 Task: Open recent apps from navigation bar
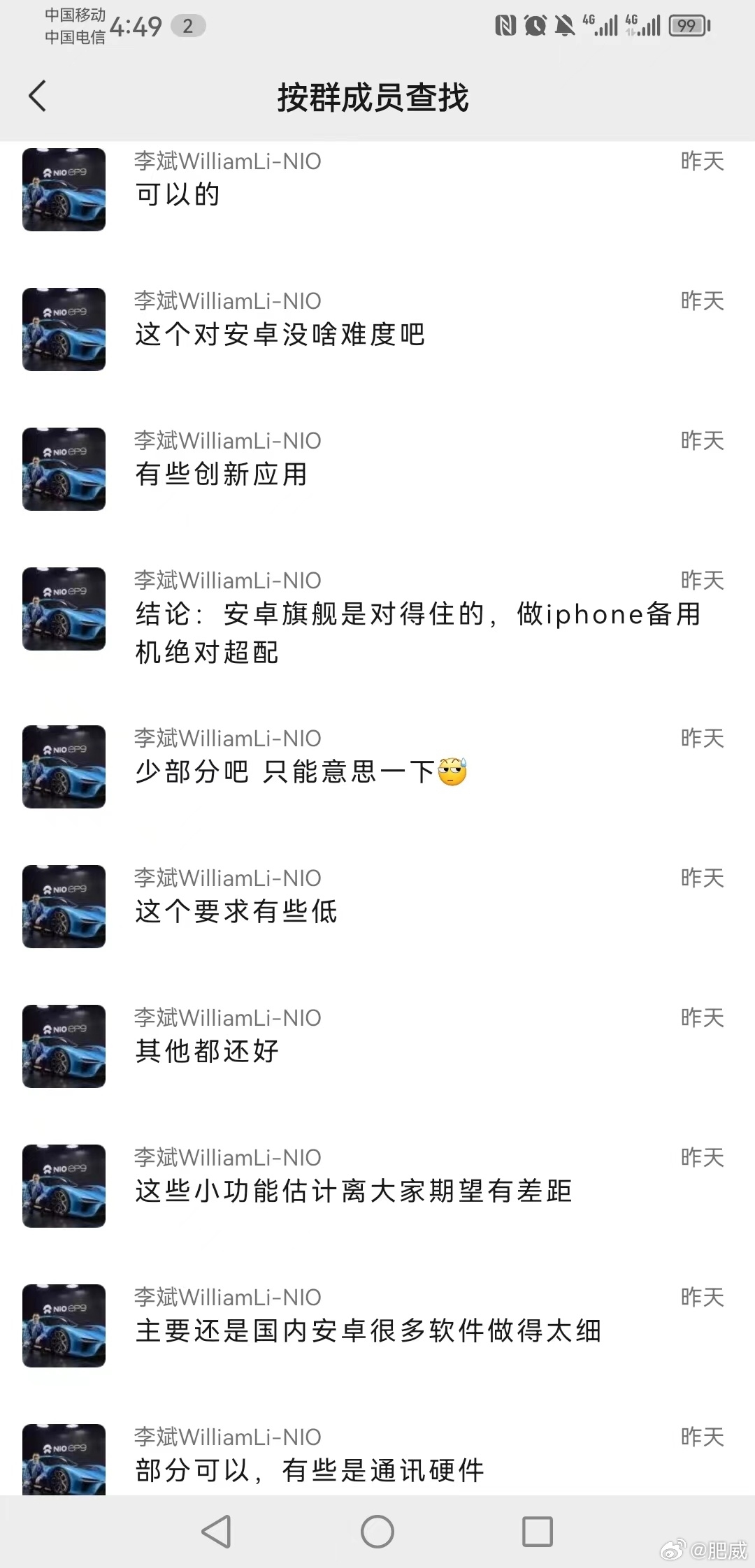click(538, 1532)
